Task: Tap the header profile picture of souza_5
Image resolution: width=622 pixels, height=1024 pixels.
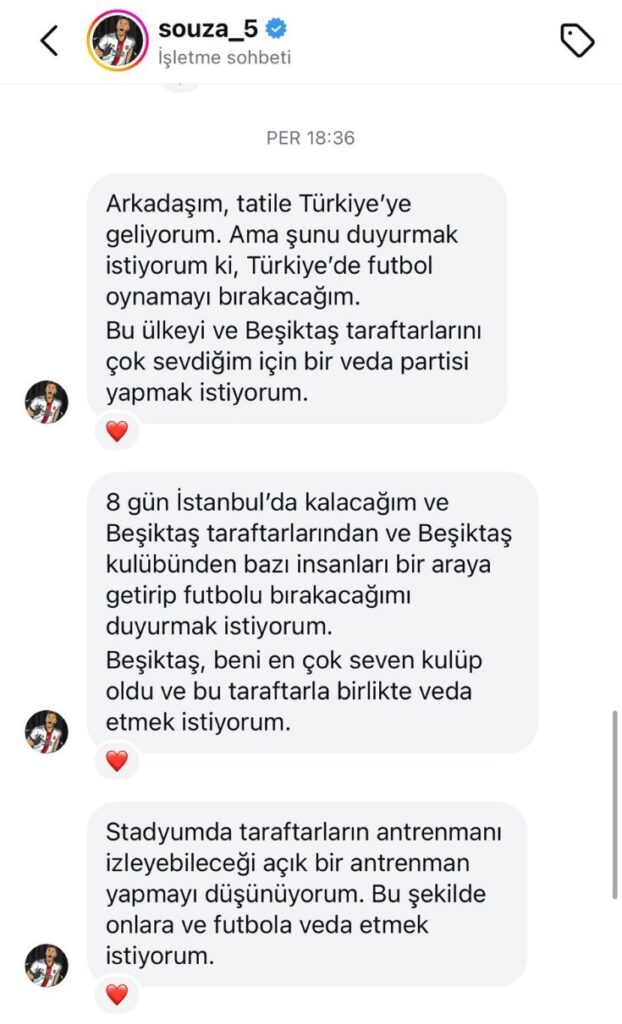Action: coord(118,41)
